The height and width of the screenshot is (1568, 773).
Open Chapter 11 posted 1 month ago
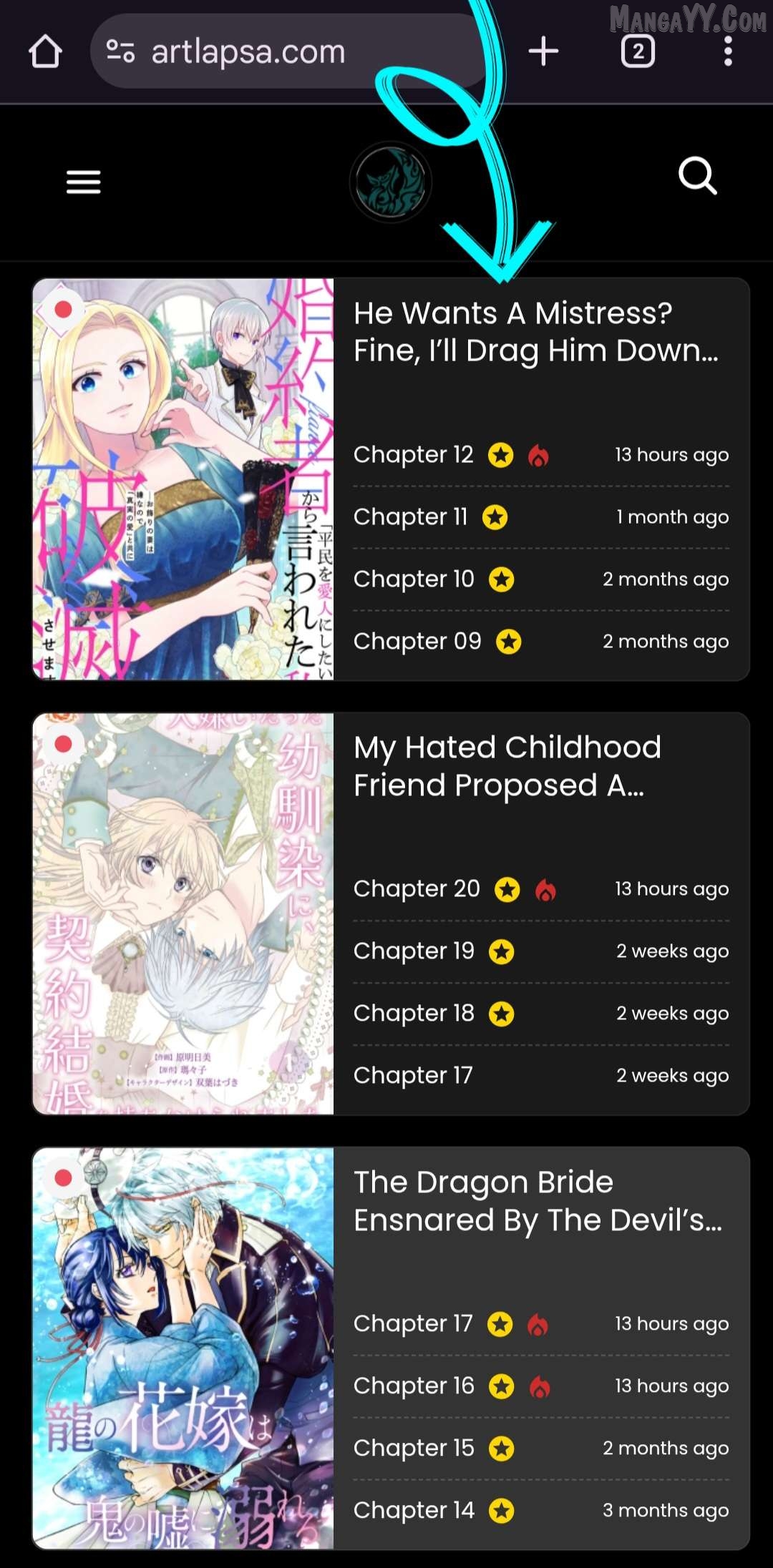410,517
